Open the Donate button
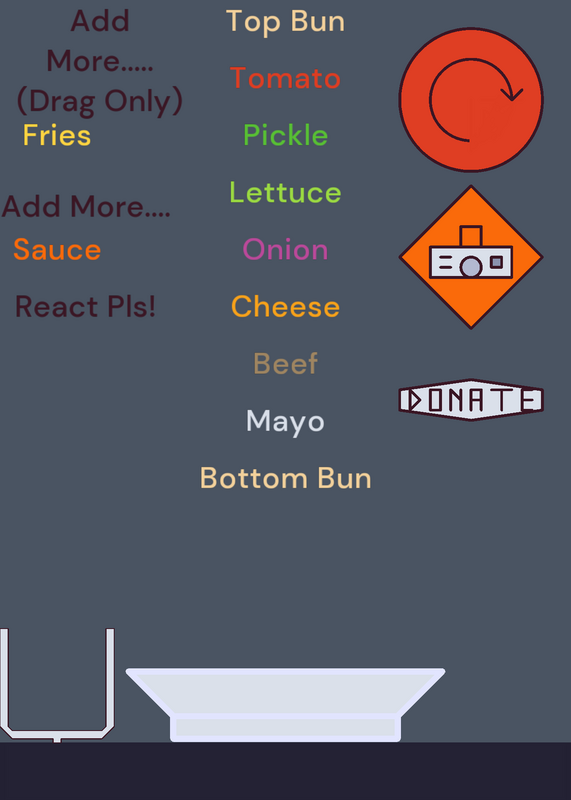Image resolution: width=571 pixels, height=800 pixels. [470, 399]
